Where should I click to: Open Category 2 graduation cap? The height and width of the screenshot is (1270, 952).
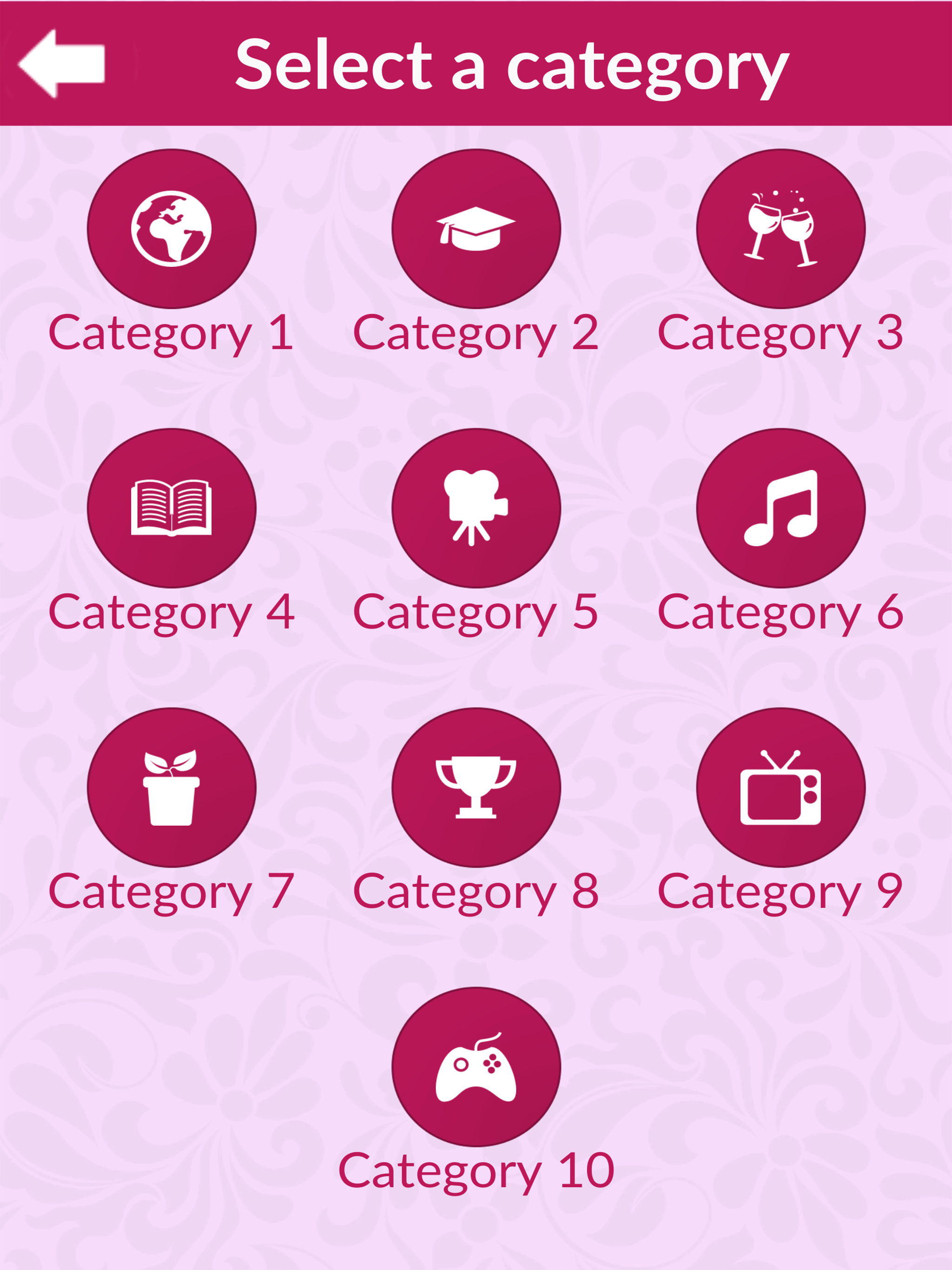click(476, 229)
